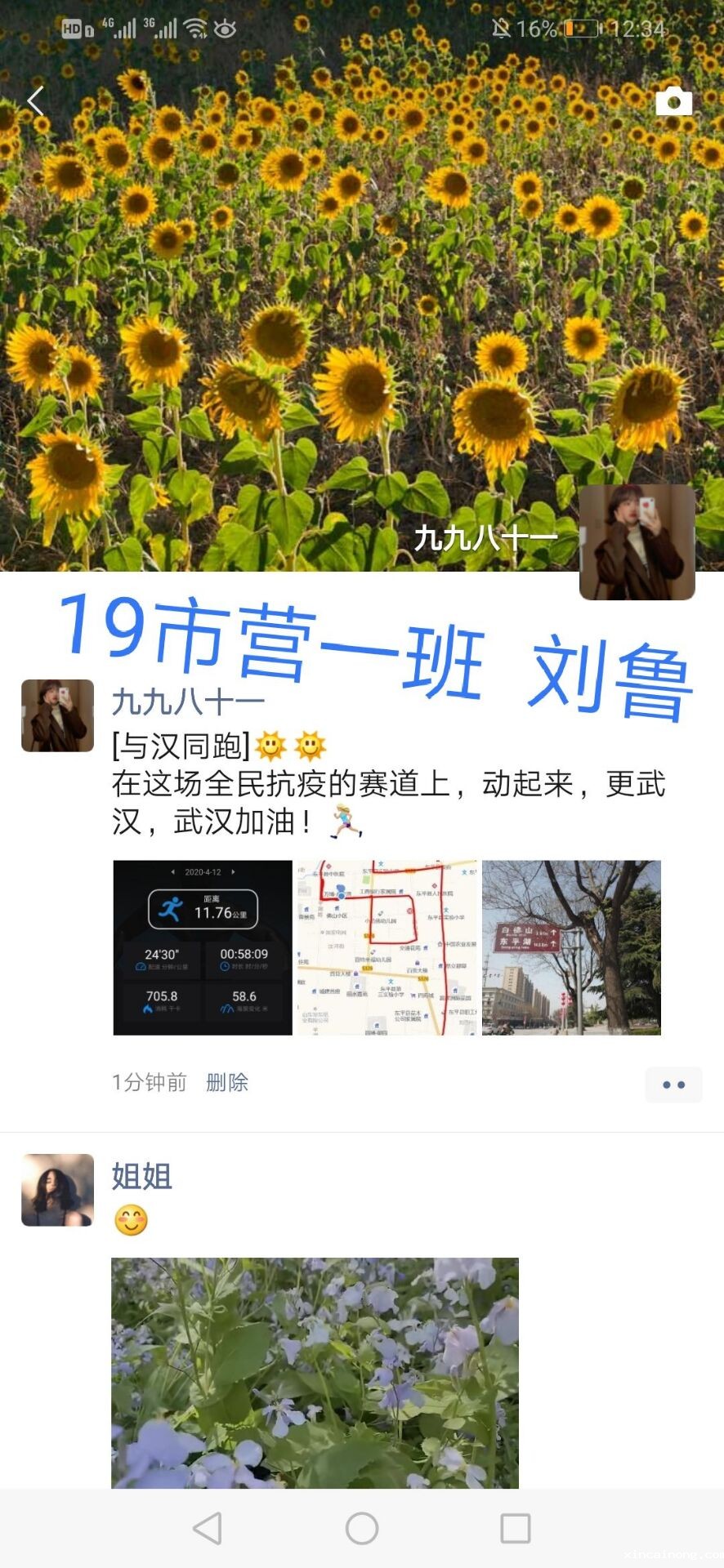Open the two-dot like and comment menu
724x1568 pixels.
tap(673, 1085)
